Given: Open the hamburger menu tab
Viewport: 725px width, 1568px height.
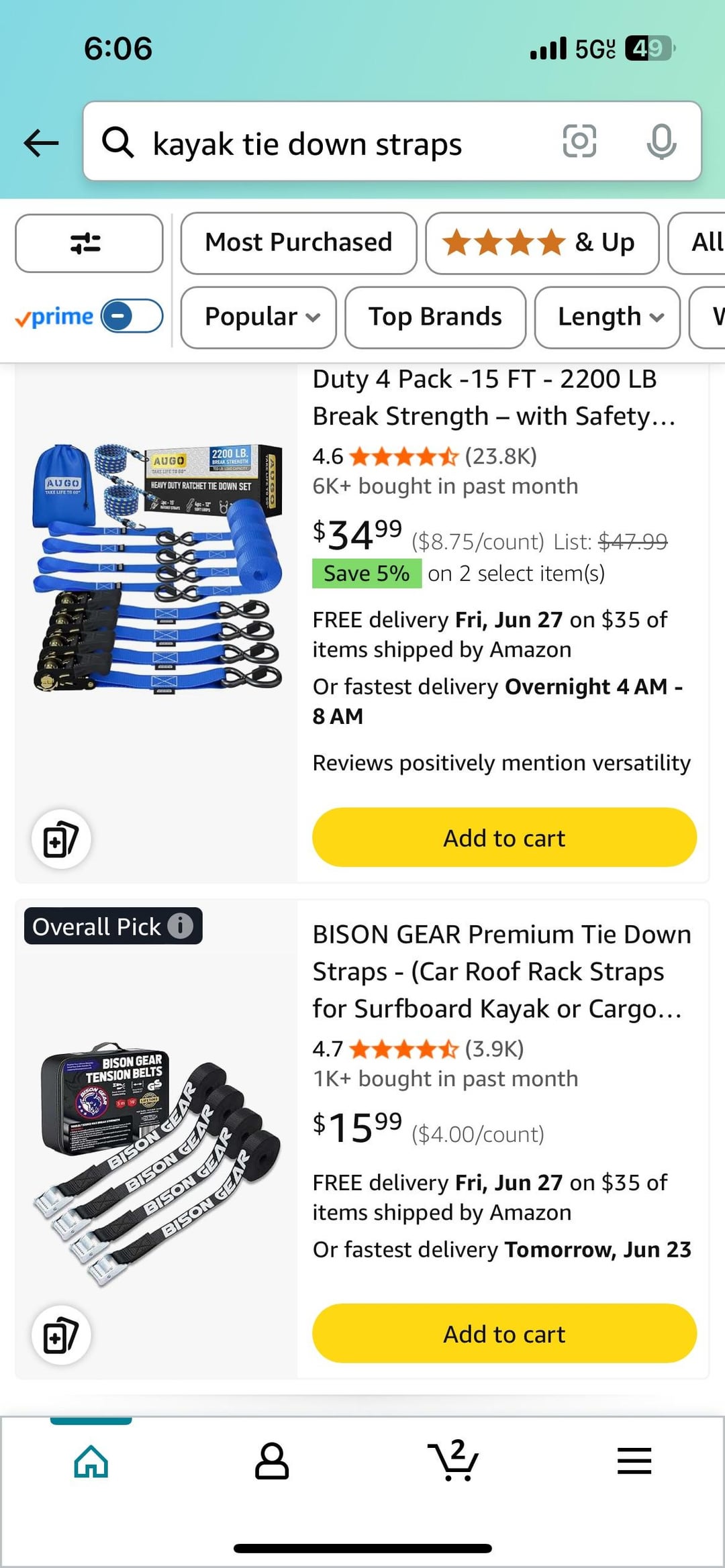Looking at the screenshot, I should [634, 1461].
